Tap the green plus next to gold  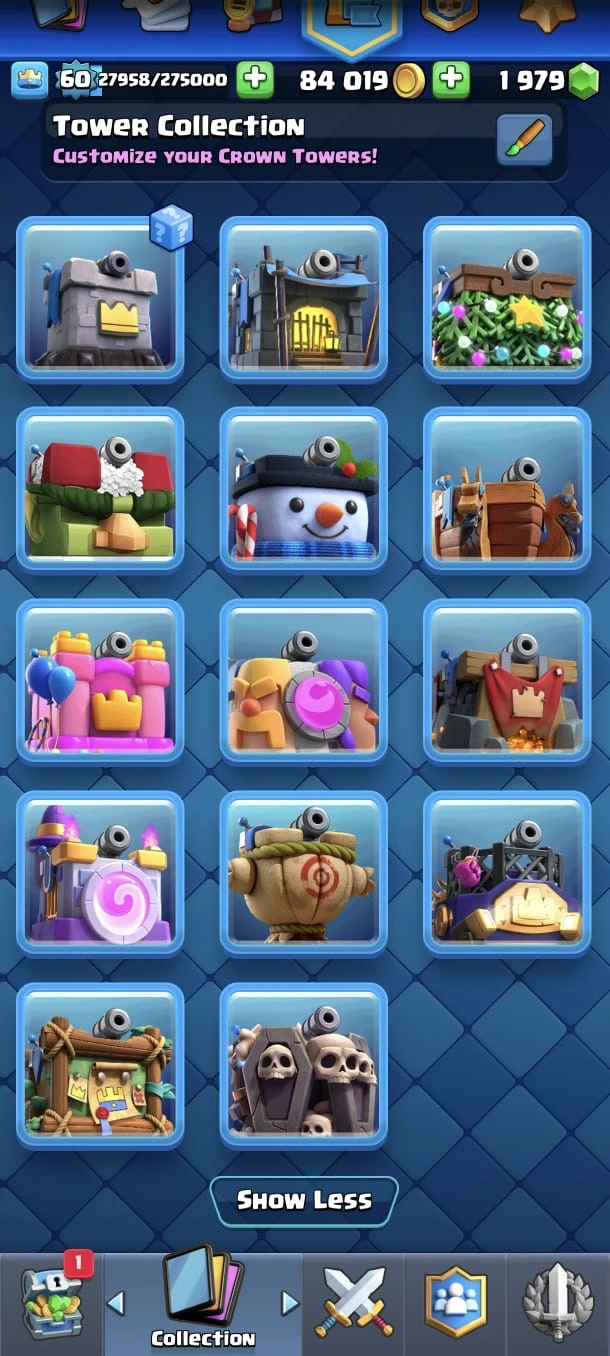click(451, 80)
